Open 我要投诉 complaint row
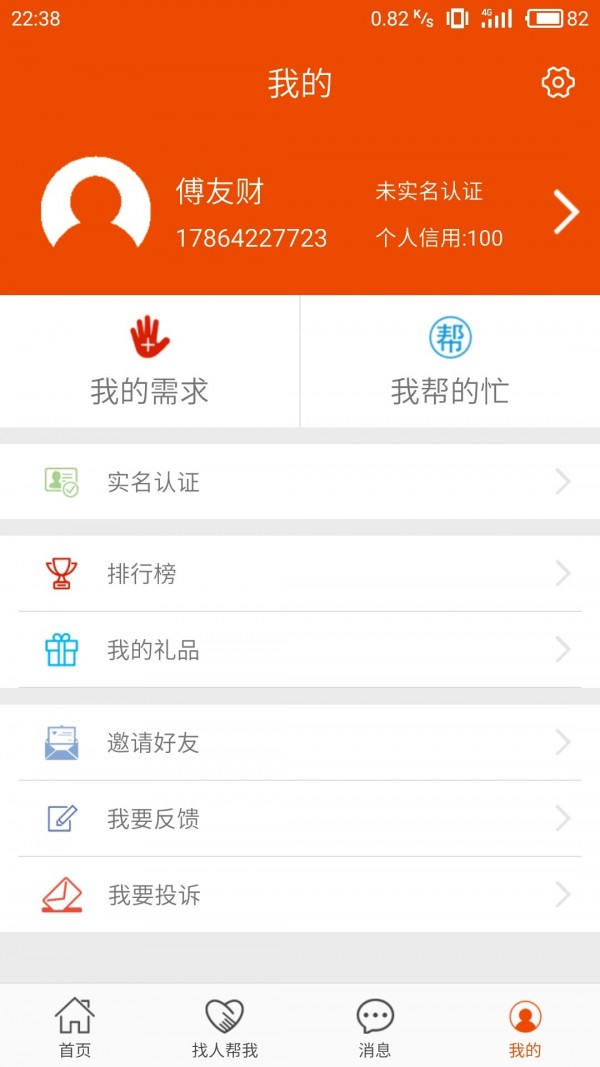This screenshot has height=1067, width=600. [x=300, y=895]
